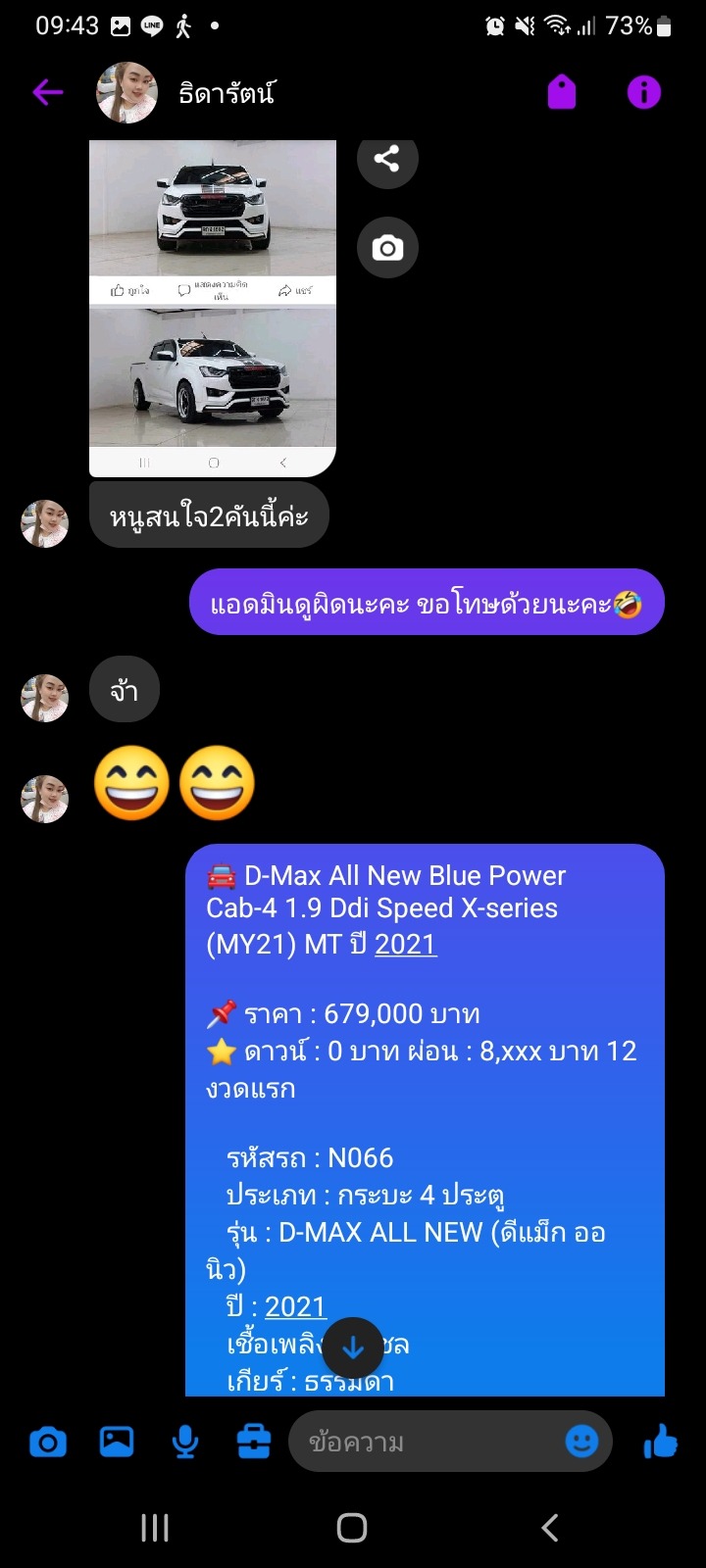Open camera to take a photo
Image resolution: width=706 pixels, height=1568 pixels.
[x=48, y=1443]
